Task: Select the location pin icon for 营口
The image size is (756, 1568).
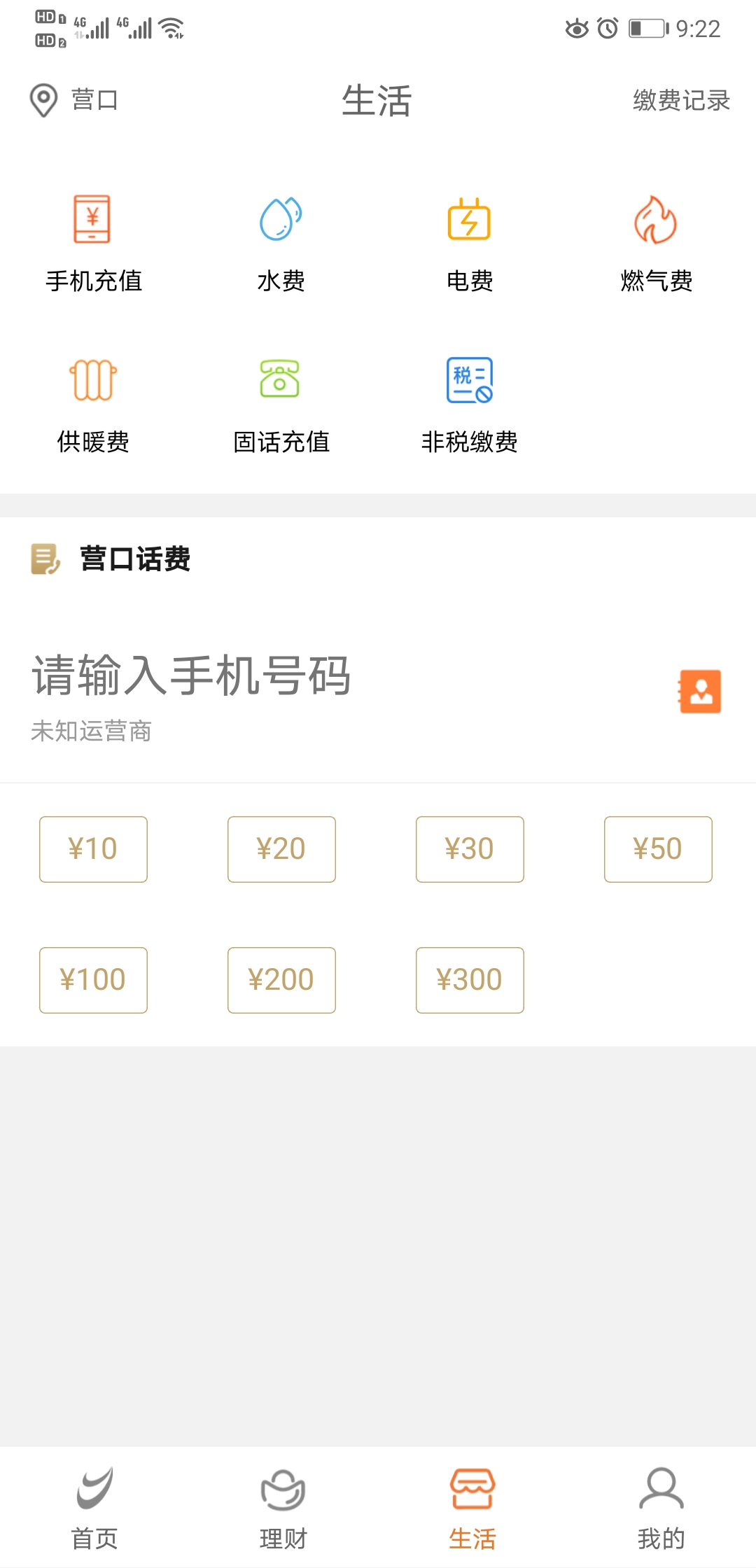Action: 43,100
